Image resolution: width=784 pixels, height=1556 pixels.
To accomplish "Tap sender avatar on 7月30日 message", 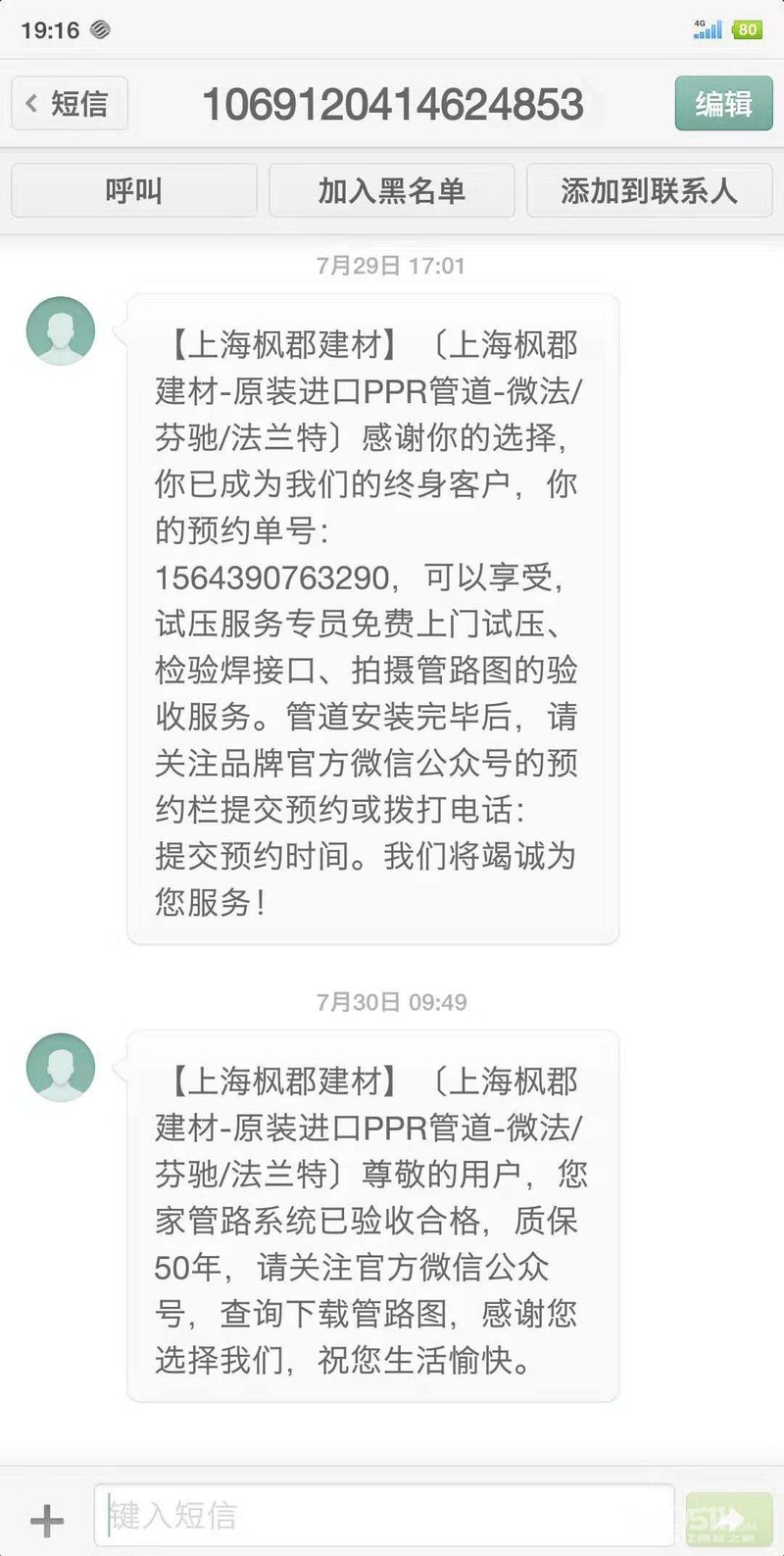I will 61,1068.
